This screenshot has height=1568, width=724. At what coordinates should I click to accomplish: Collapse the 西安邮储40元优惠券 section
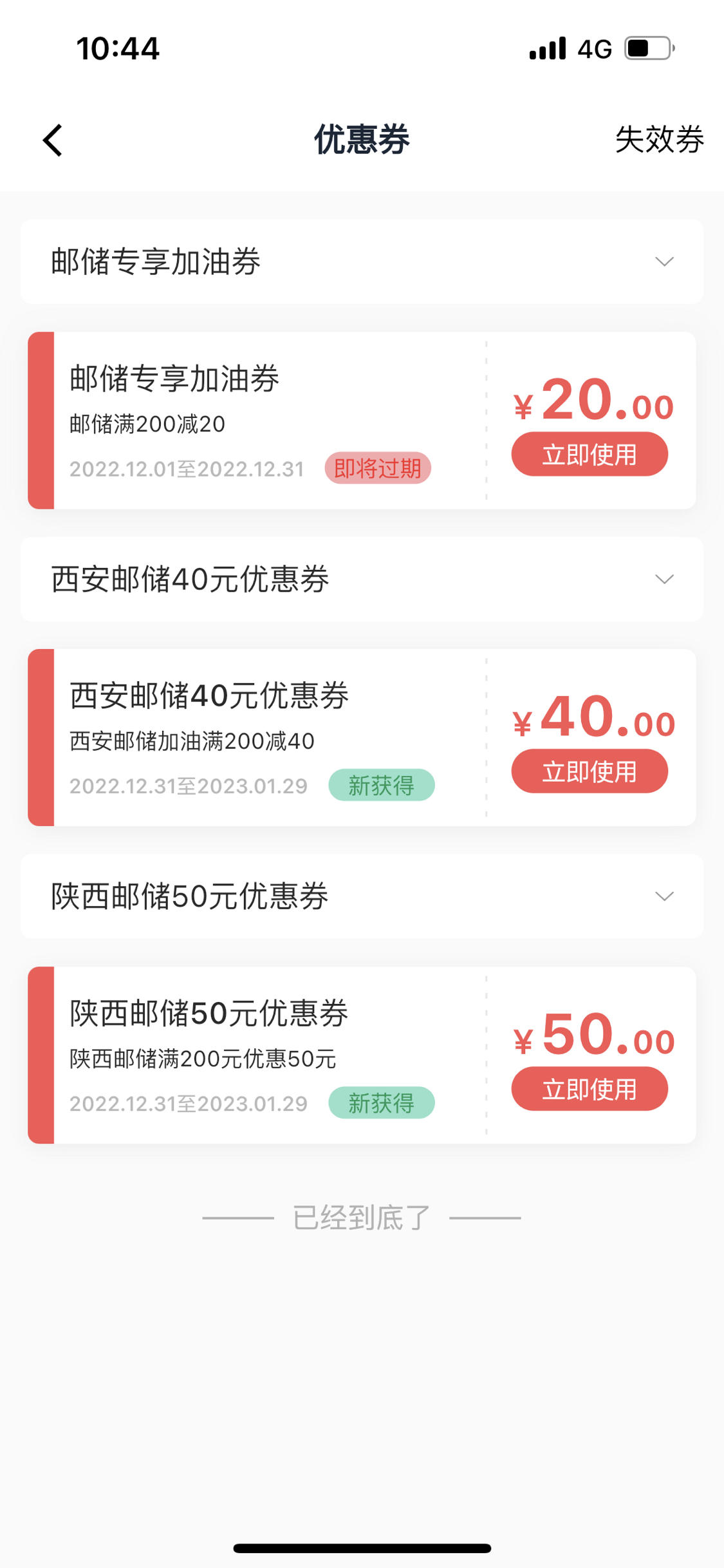point(362,579)
